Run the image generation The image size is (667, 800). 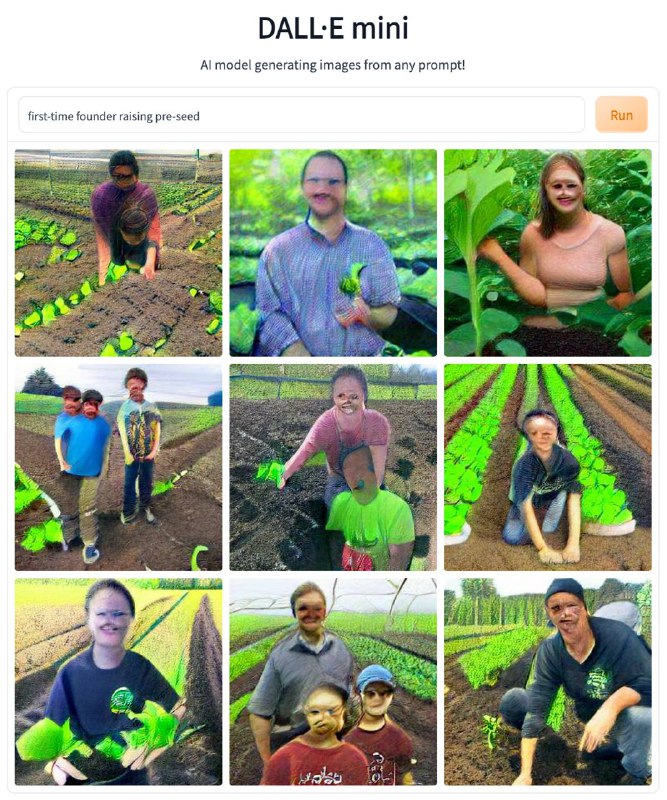(x=621, y=115)
